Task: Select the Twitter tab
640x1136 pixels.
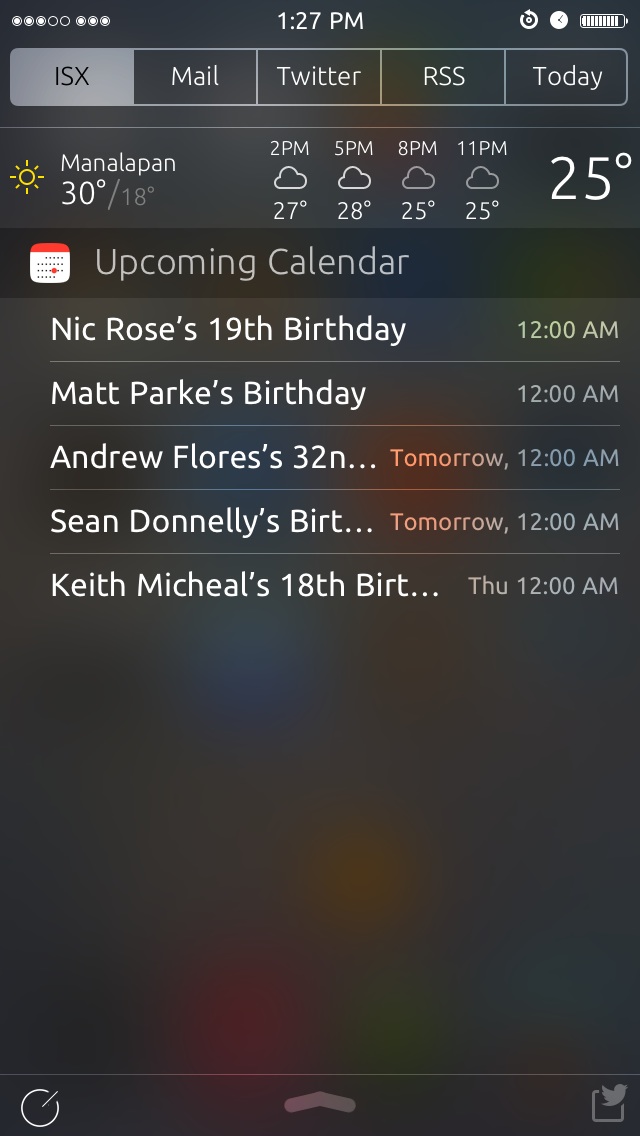Action: click(319, 77)
